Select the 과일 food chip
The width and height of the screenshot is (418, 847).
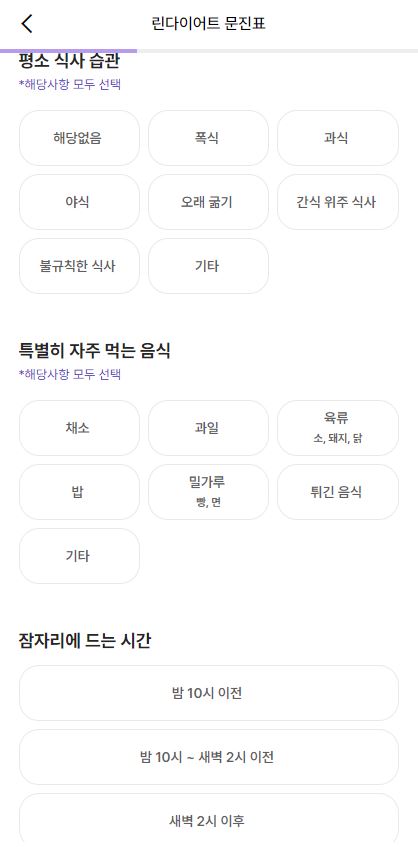pyautogui.click(x=208, y=428)
